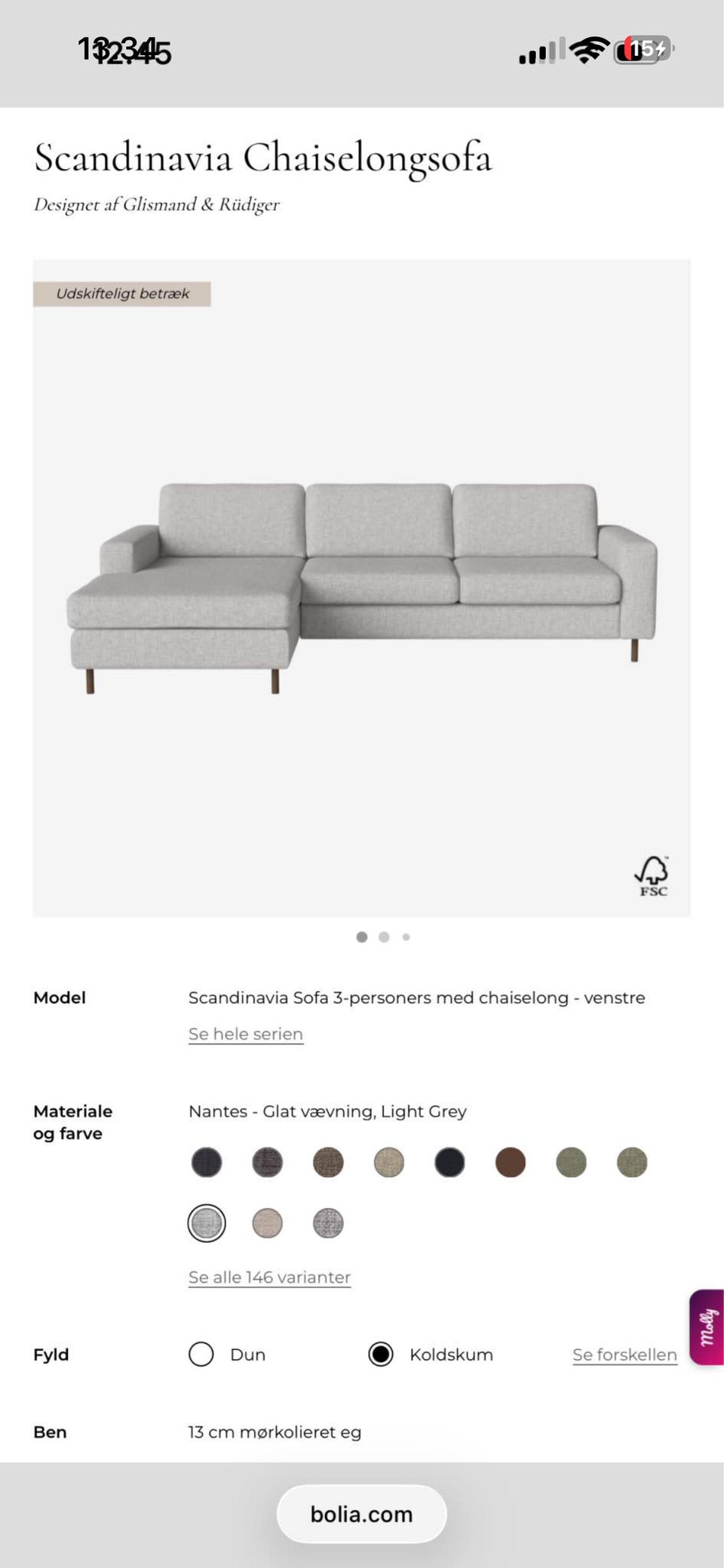Click the 'Udskifteligt betræk' badge
This screenshot has width=724, height=1568.
pyautogui.click(x=122, y=294)
